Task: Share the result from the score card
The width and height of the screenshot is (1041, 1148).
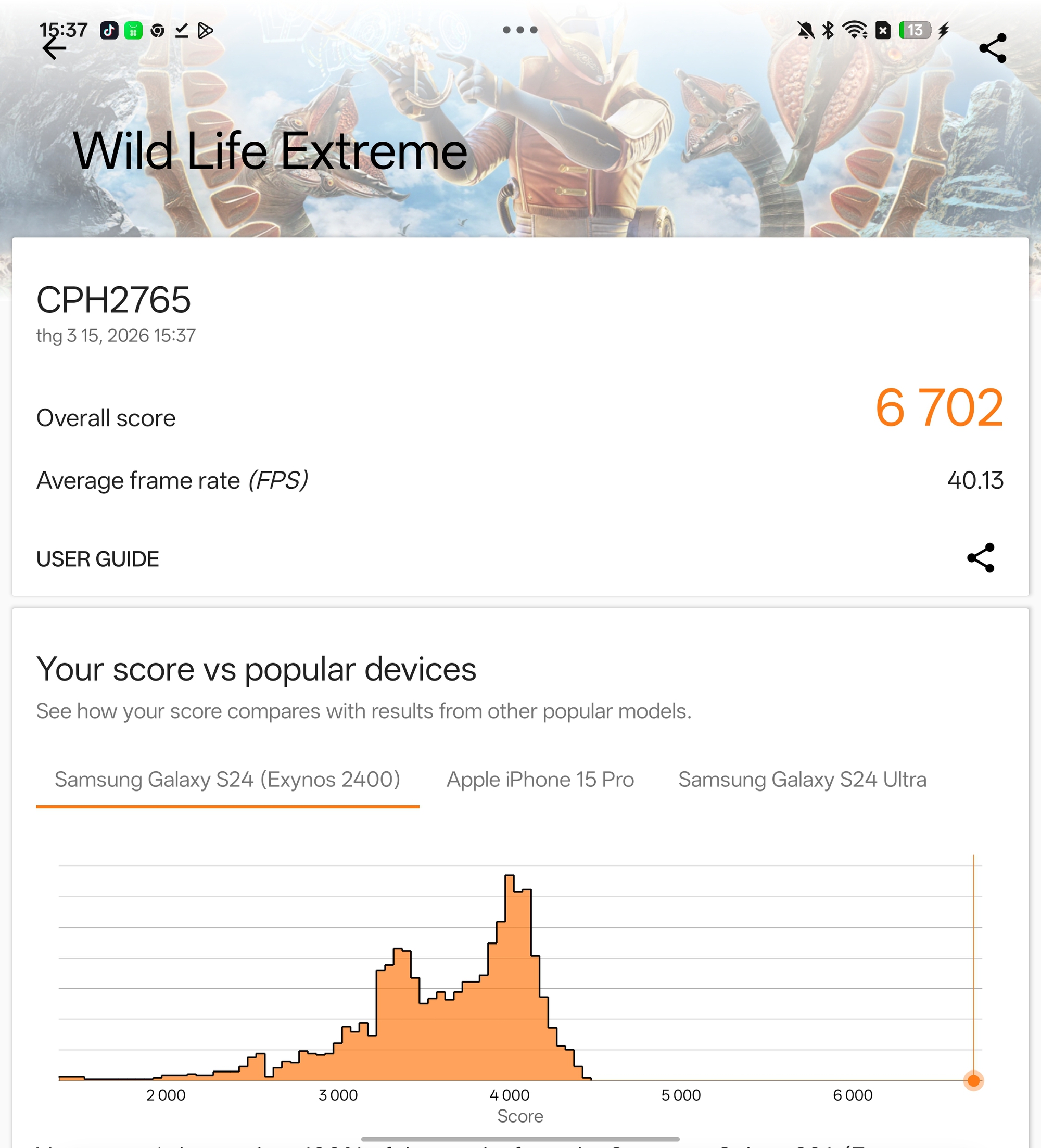Action: 981,558
